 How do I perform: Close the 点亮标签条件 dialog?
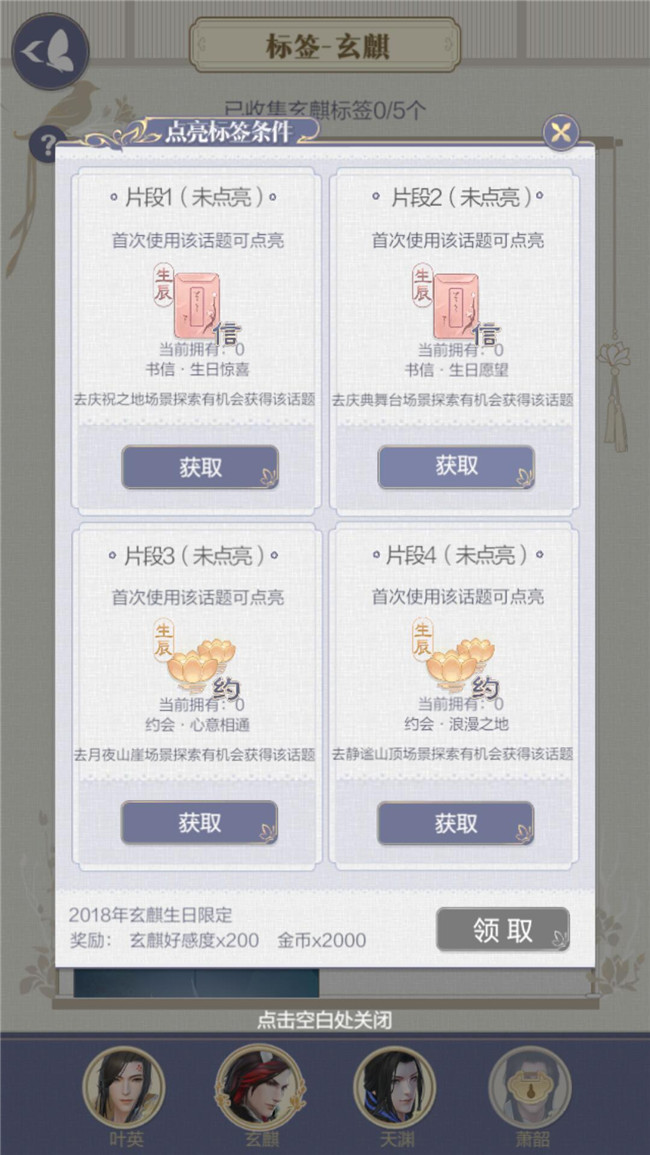[561, 131]
